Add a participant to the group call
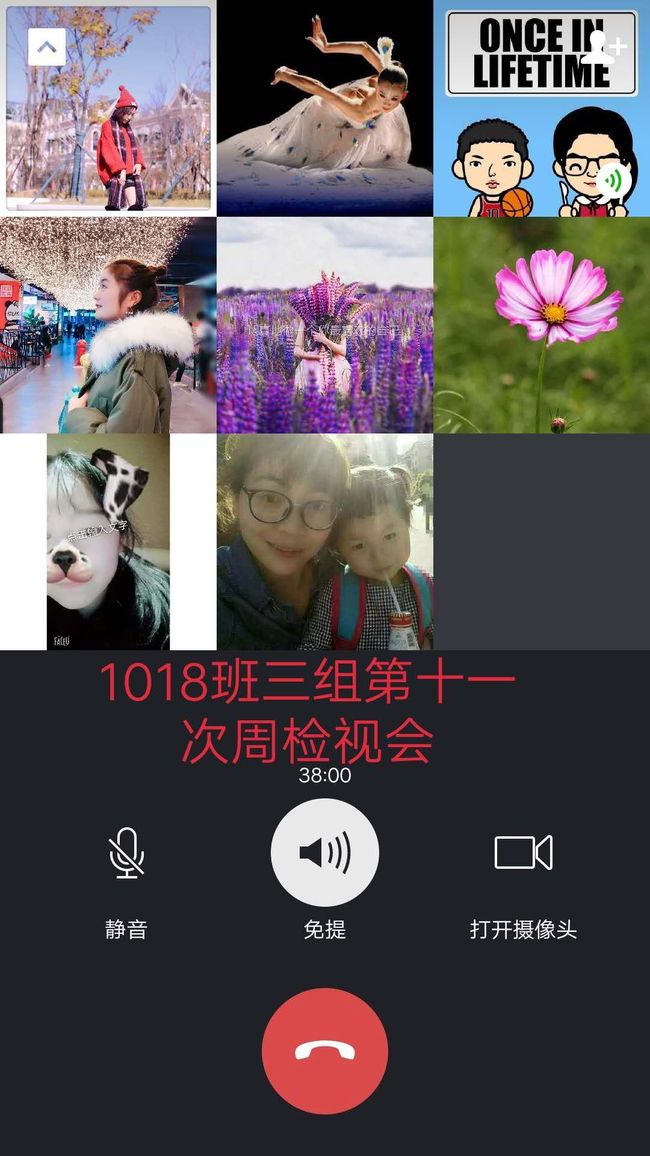Viewport: 650px width, 1156px height. 603,46
